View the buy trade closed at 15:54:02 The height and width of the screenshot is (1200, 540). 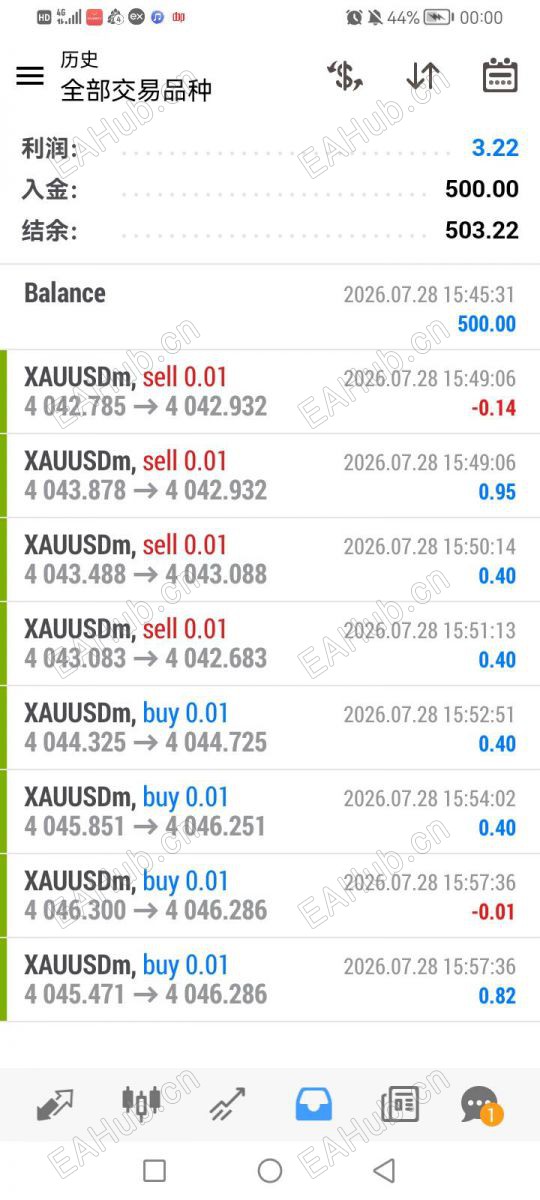[x=270, y=812]
